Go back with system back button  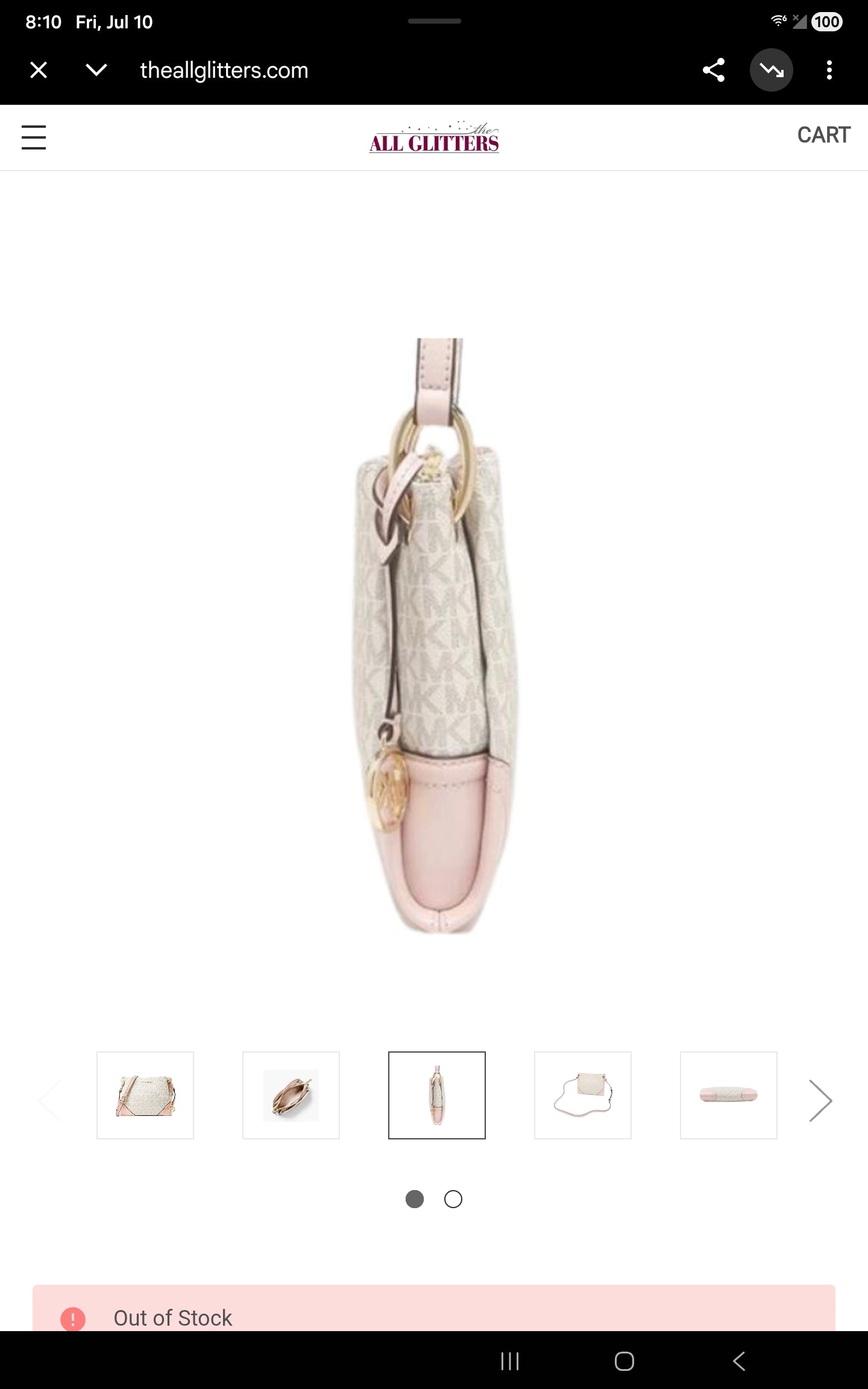739,1361
